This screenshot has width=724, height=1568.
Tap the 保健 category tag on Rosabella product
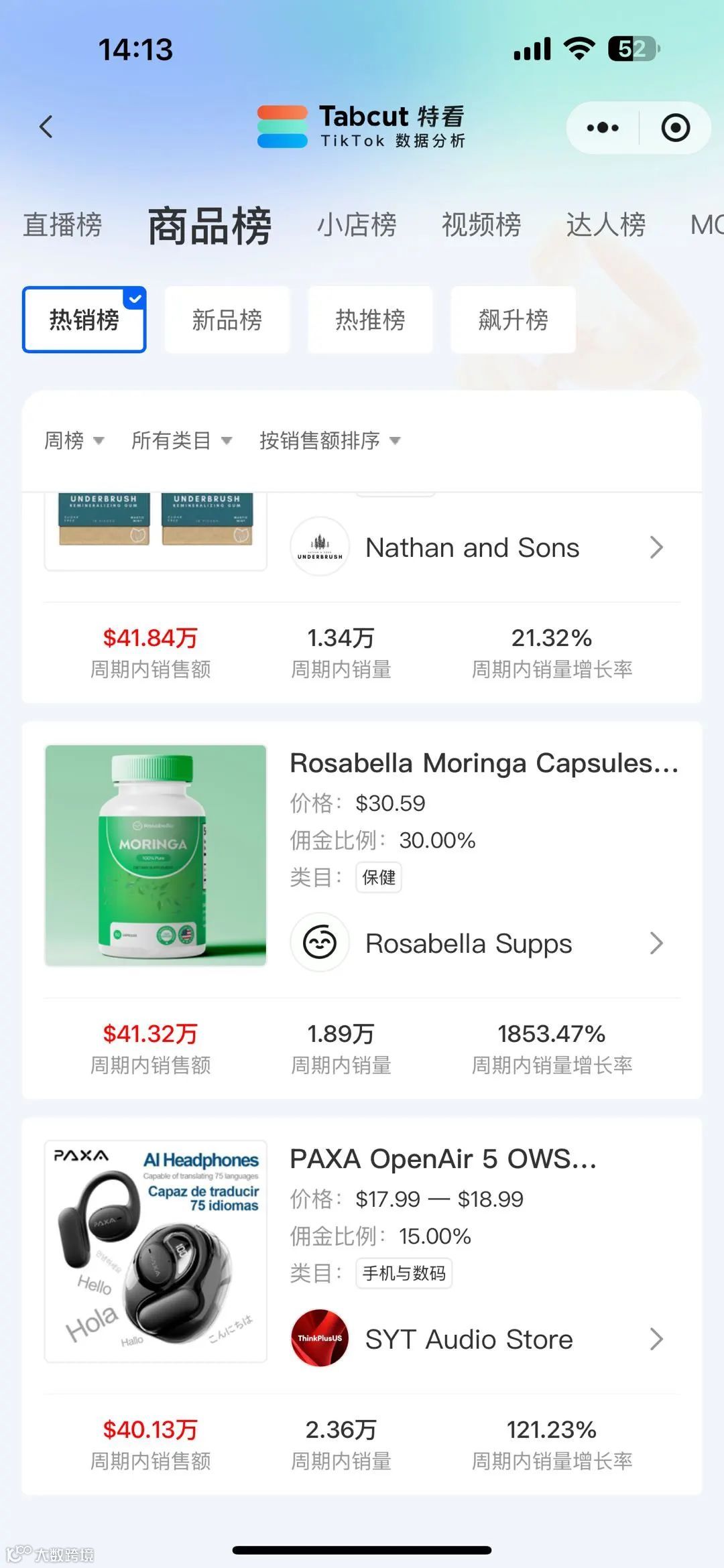coord(379,876)
